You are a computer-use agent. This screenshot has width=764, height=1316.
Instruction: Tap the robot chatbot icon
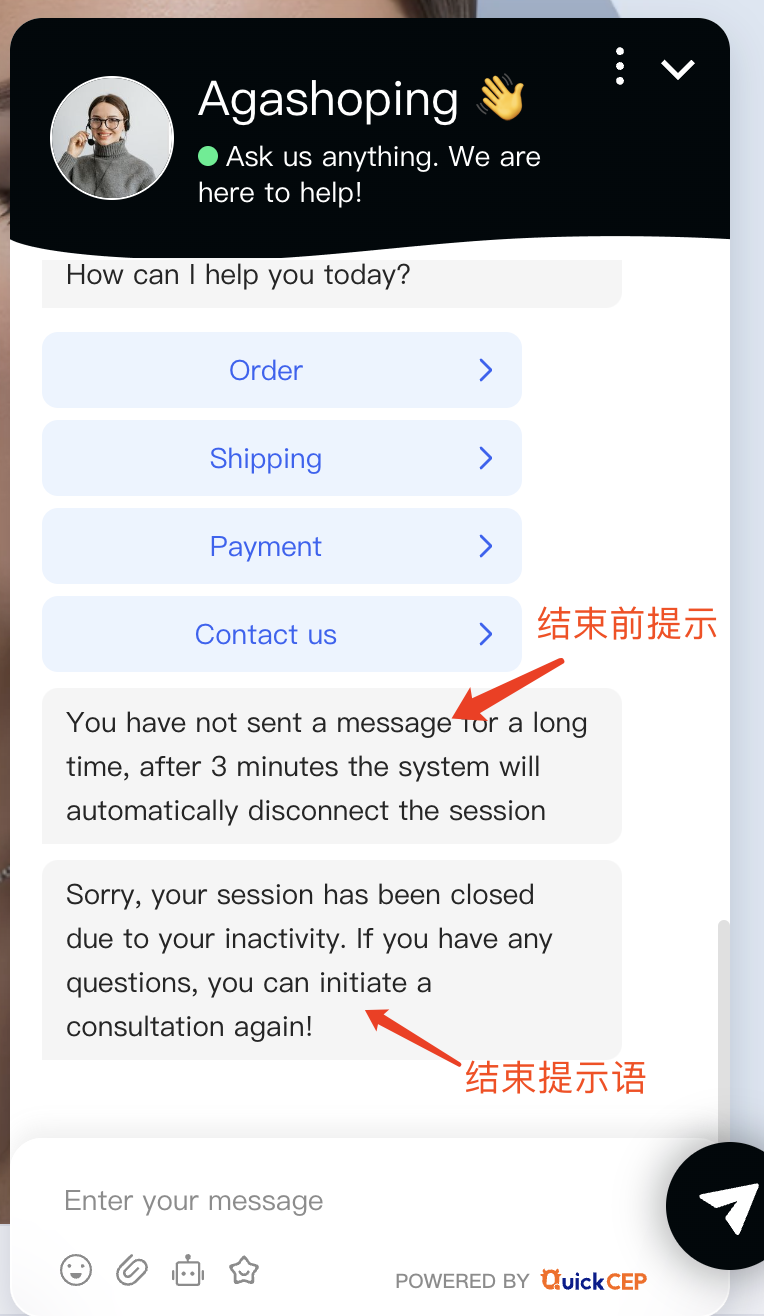click(x=188, y=1270)
